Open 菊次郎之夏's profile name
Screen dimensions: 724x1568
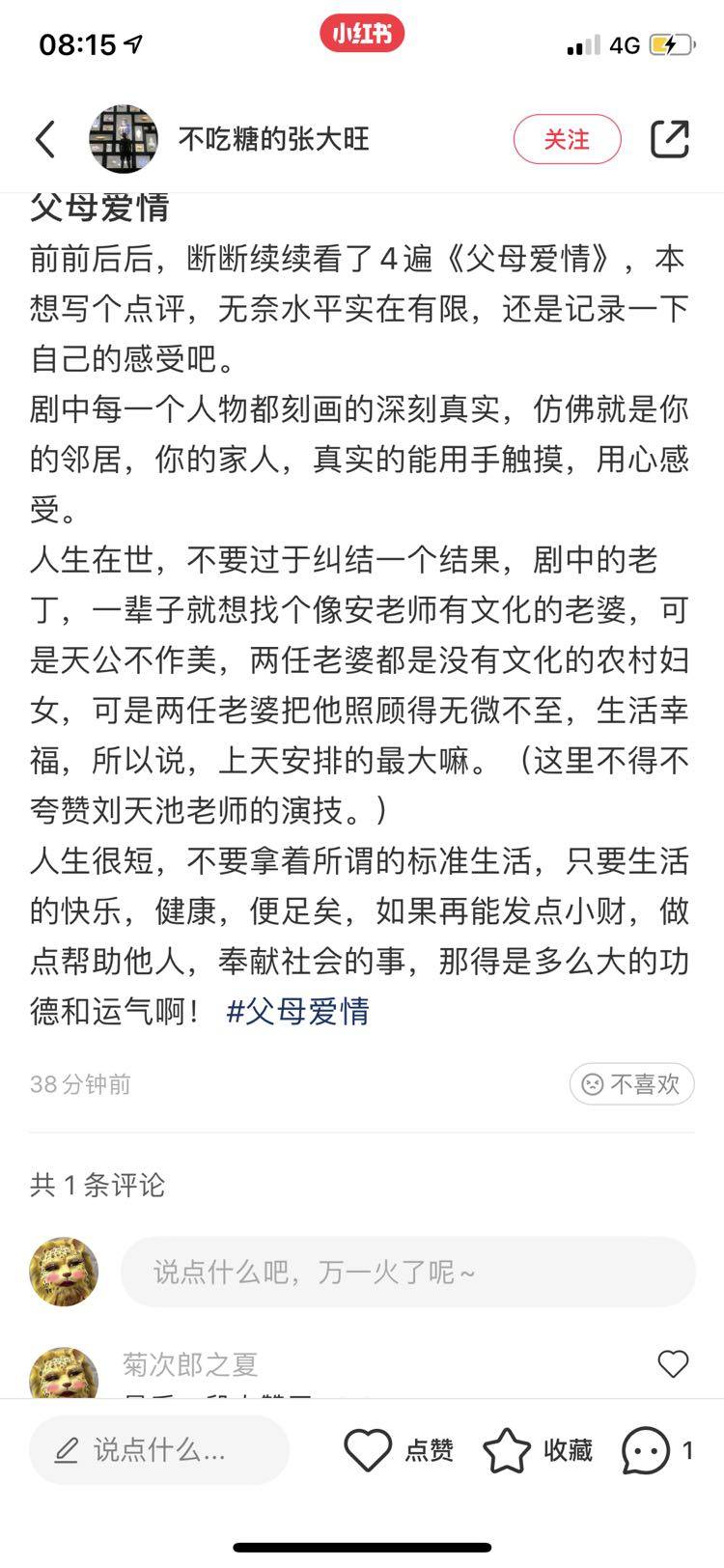click(x=190, y=1364)
